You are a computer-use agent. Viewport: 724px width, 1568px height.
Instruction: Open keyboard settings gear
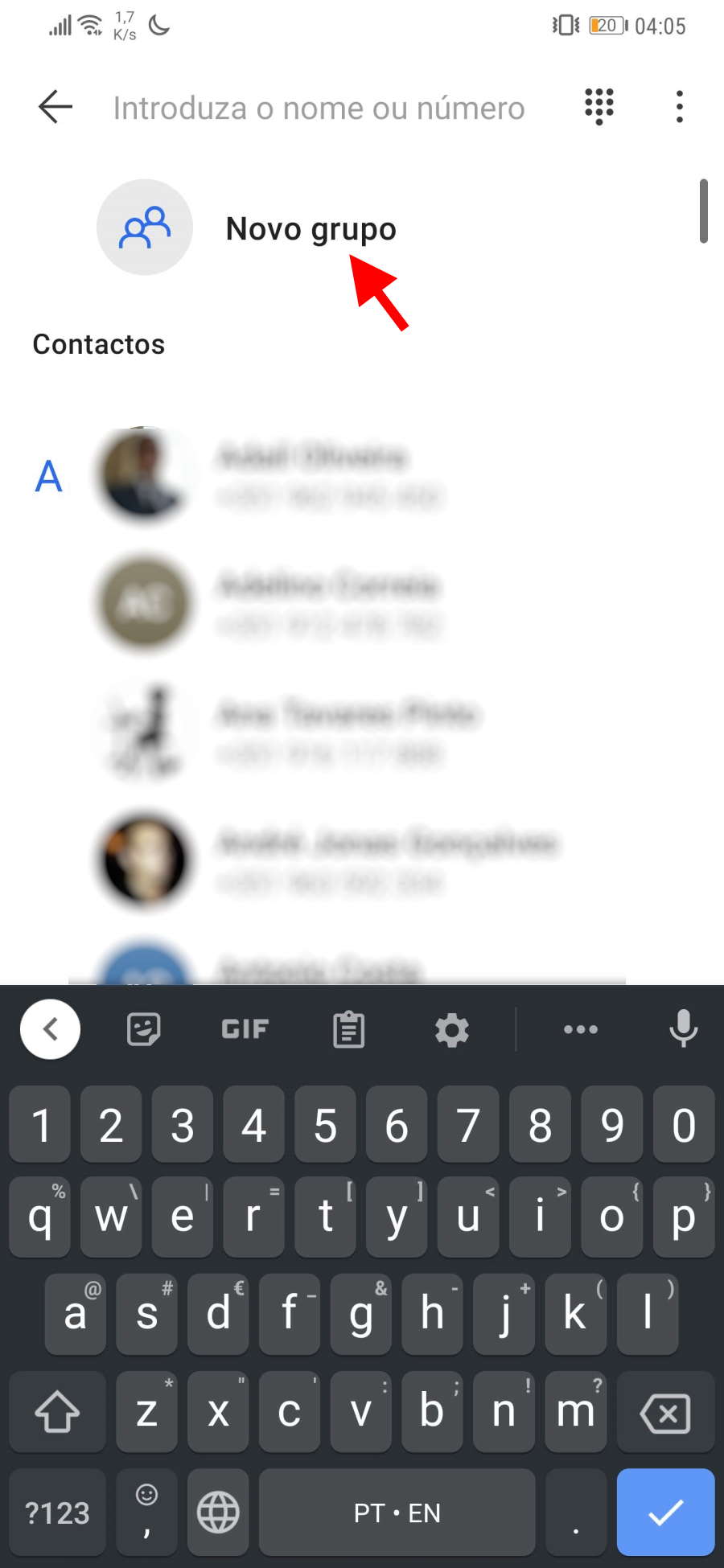click(451, 1029)
